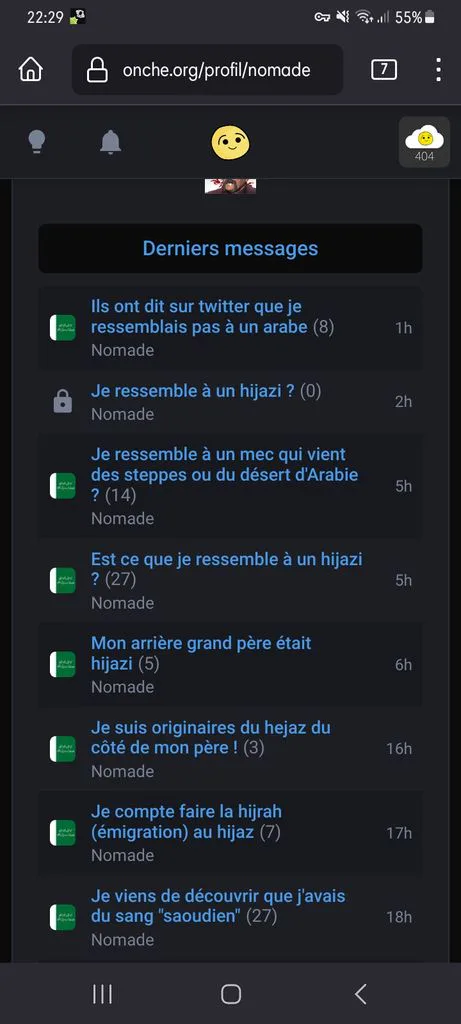Open recent apps from navigation bar
This screenshot has height=1024, width=461.
(102, 993)
